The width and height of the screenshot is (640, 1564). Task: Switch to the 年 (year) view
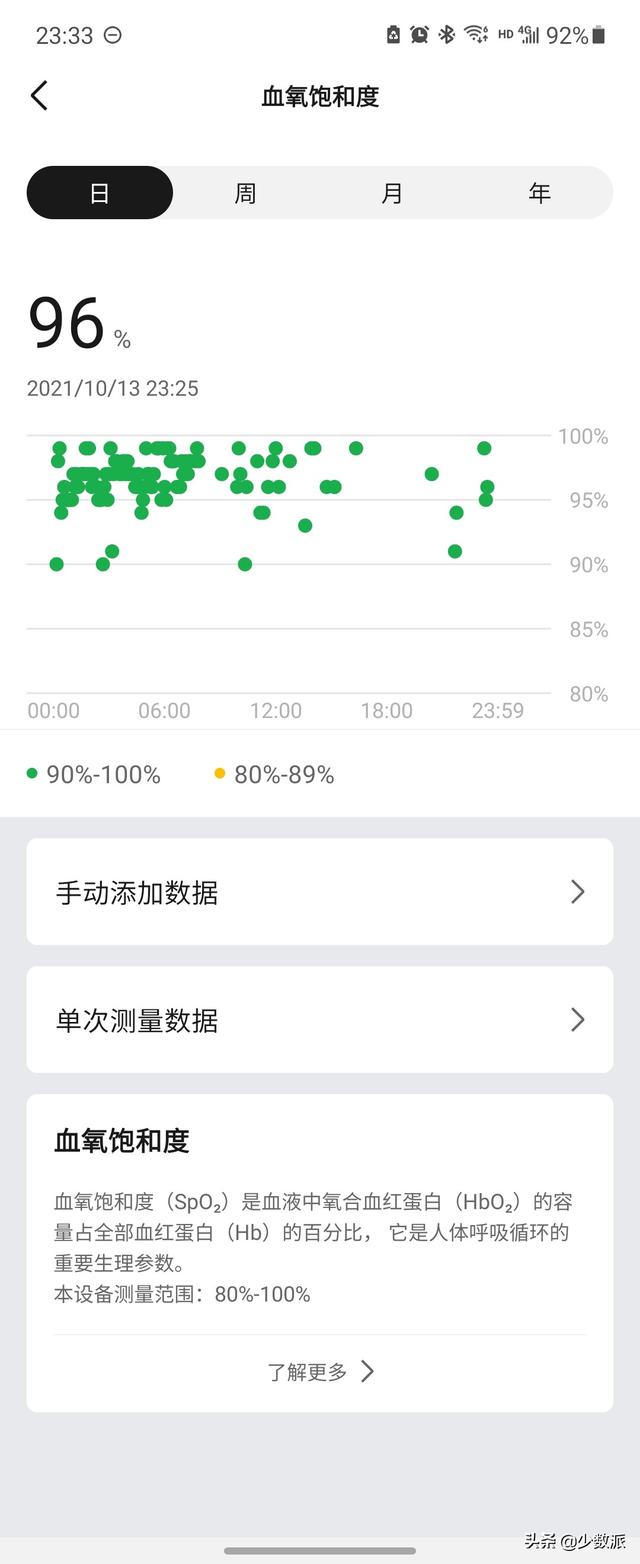[539, 193]
